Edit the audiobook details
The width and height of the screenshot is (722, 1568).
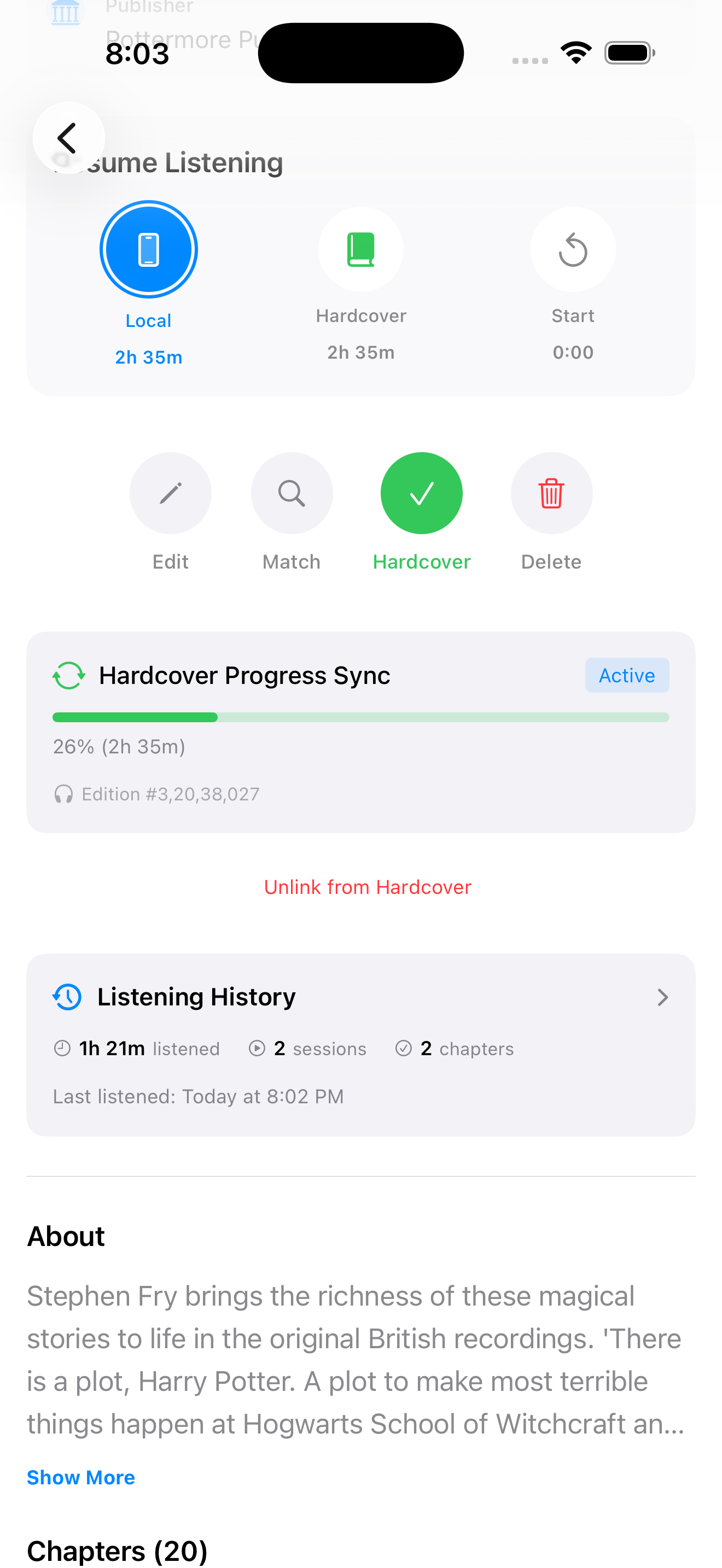[171, 493]
